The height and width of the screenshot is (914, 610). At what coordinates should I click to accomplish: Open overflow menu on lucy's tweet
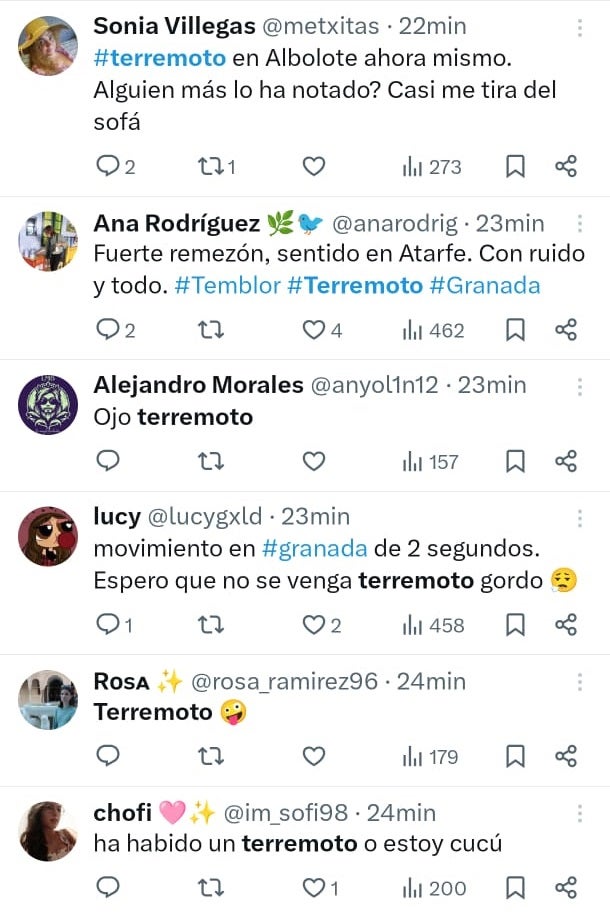click(580, 517)
